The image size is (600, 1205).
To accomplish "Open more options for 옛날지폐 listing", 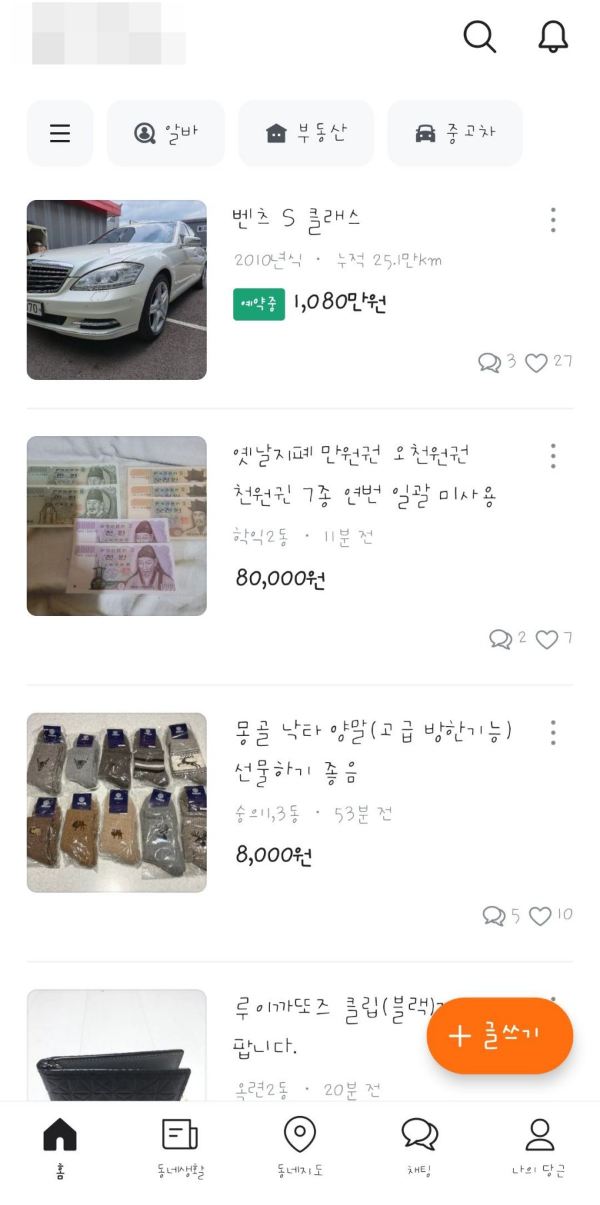I will click(x=553, y=456).
